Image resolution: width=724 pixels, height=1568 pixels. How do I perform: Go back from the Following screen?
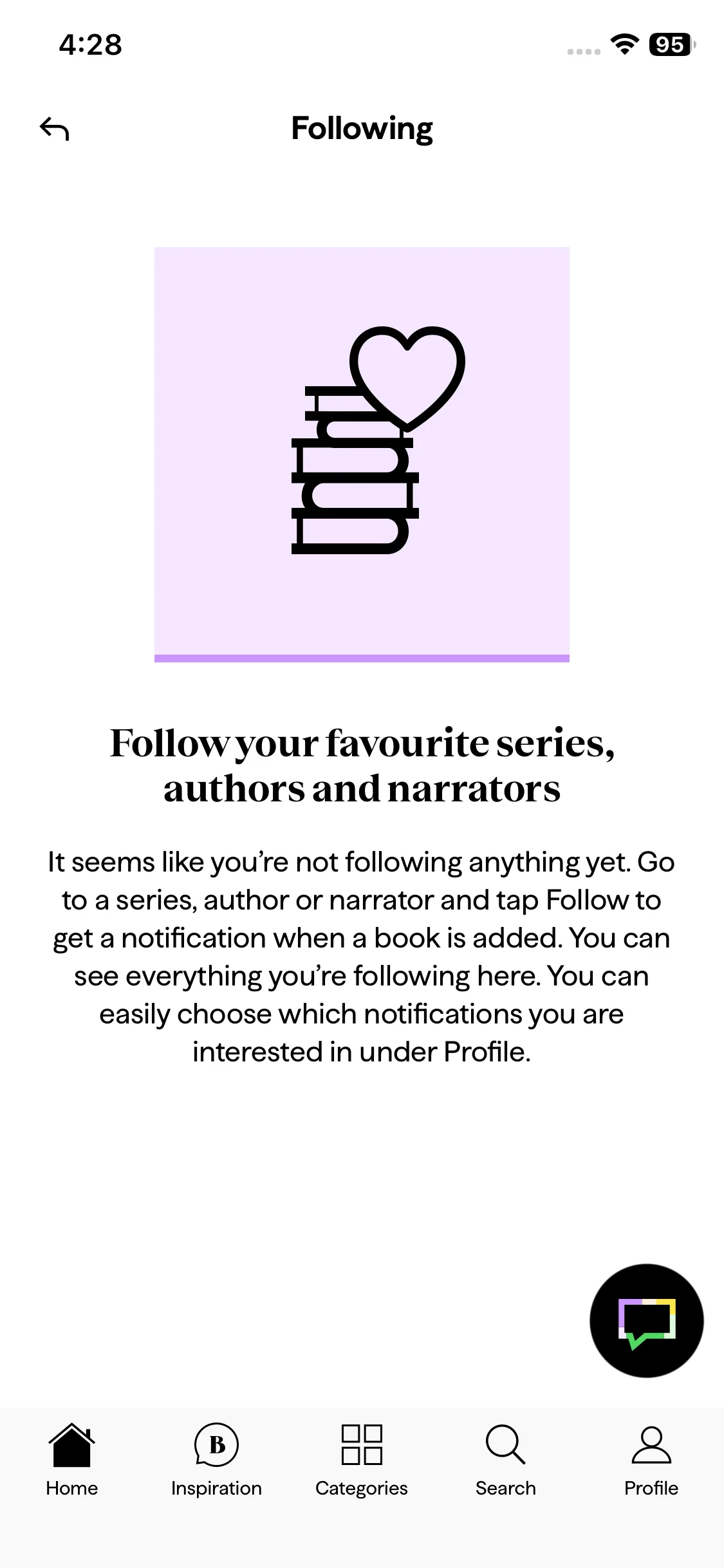(x=54, y=129)
